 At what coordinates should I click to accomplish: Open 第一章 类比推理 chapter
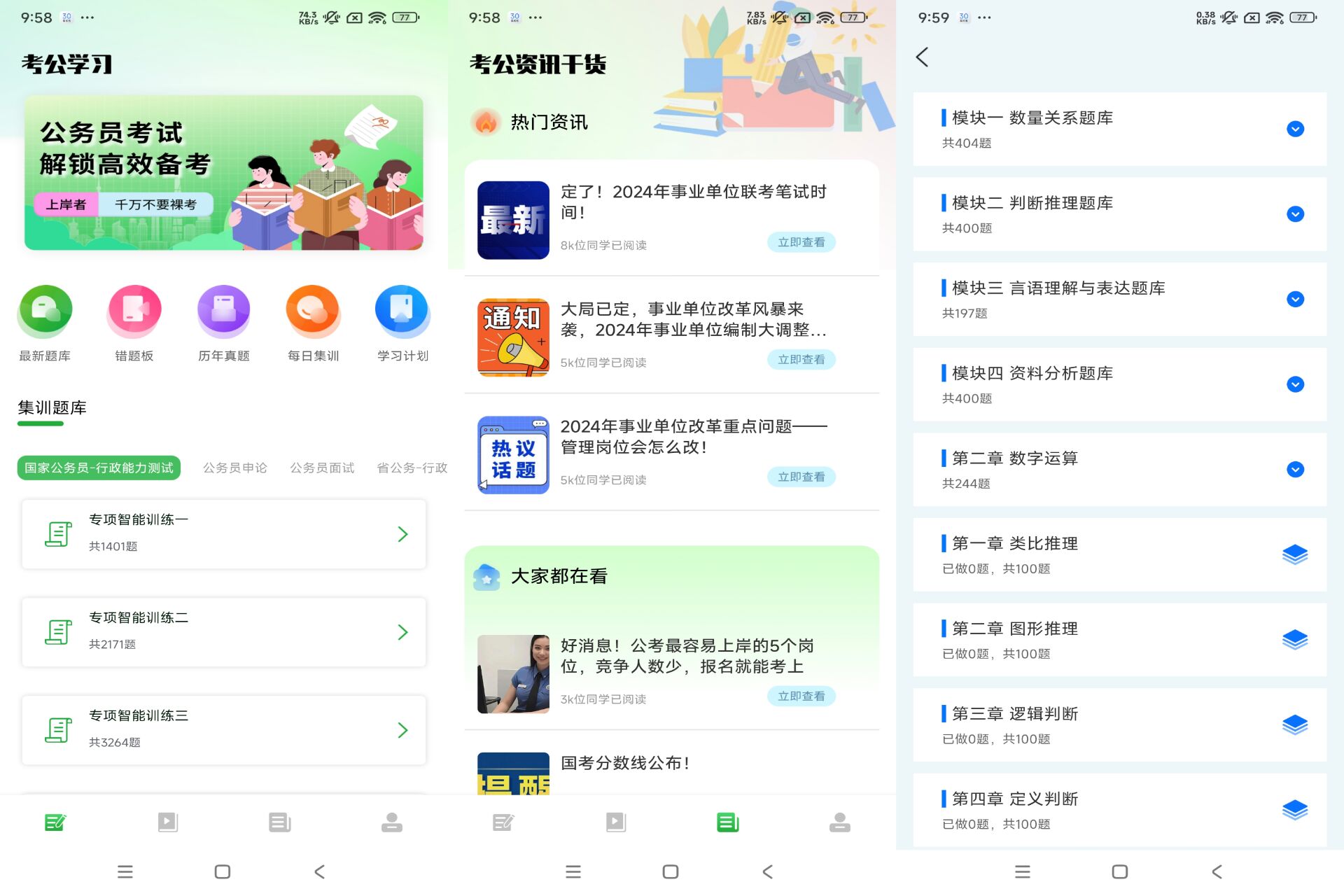point(1120,554)
